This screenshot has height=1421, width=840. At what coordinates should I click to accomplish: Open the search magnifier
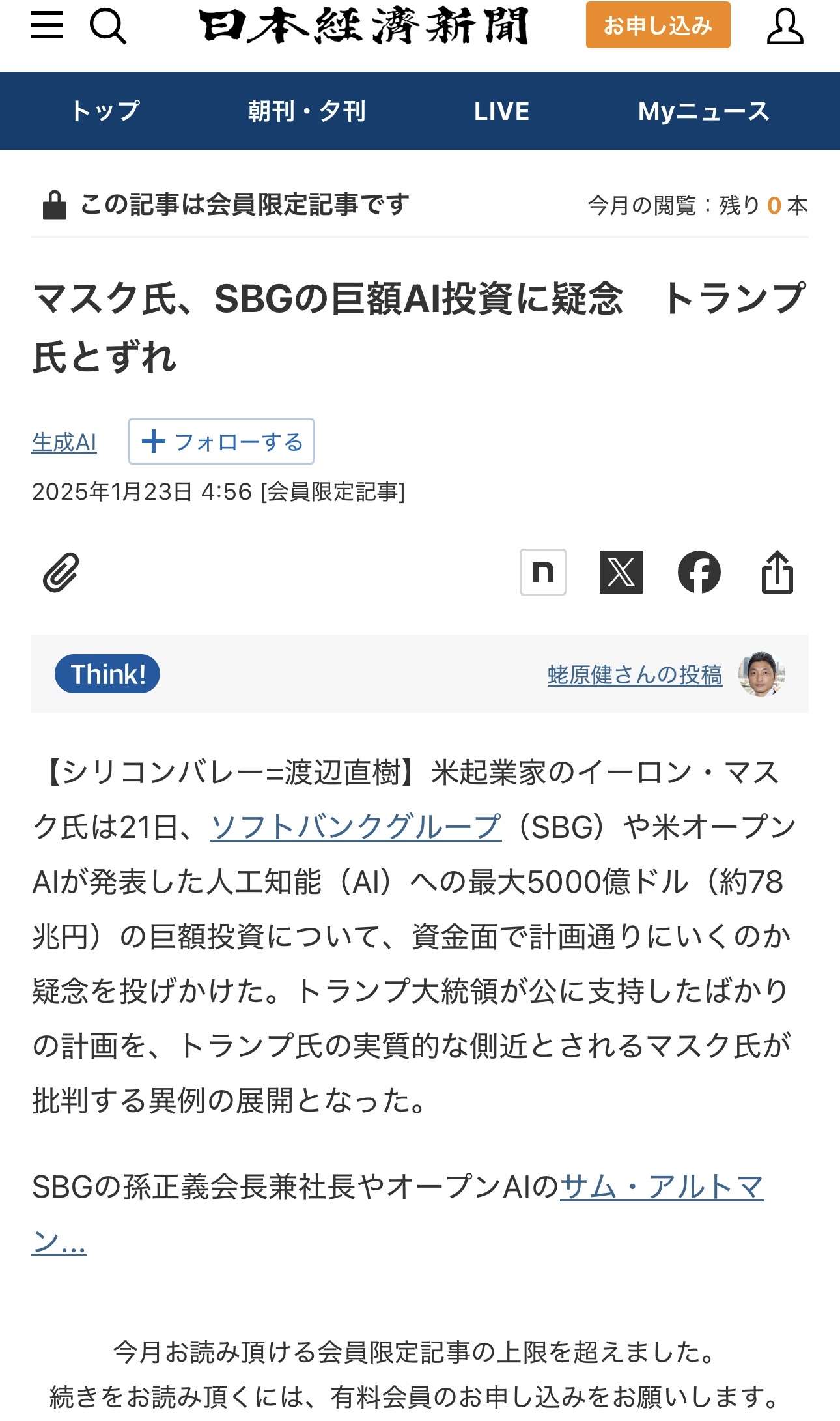click(107, 27)
